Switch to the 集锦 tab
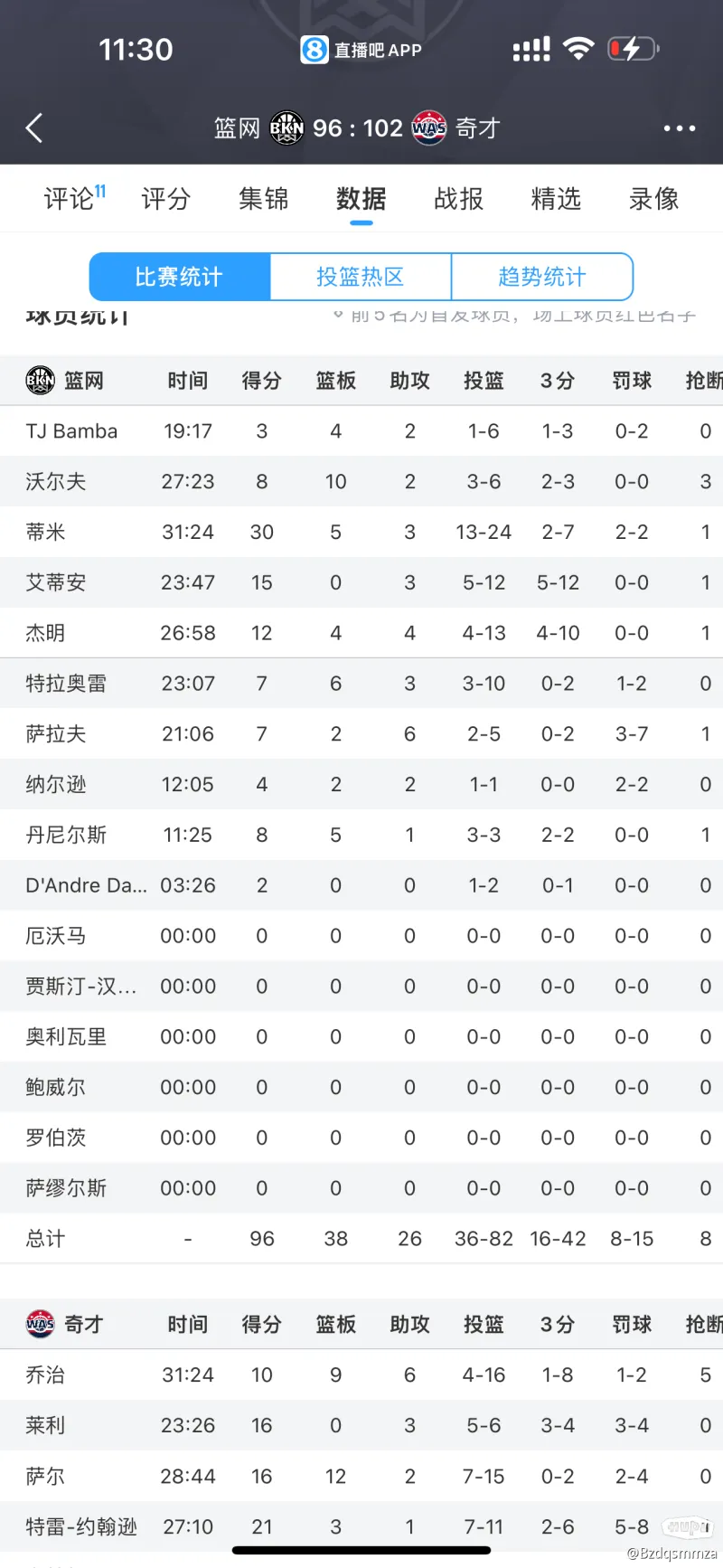Viewport: 723px width, 1568px height. [264, 198]
